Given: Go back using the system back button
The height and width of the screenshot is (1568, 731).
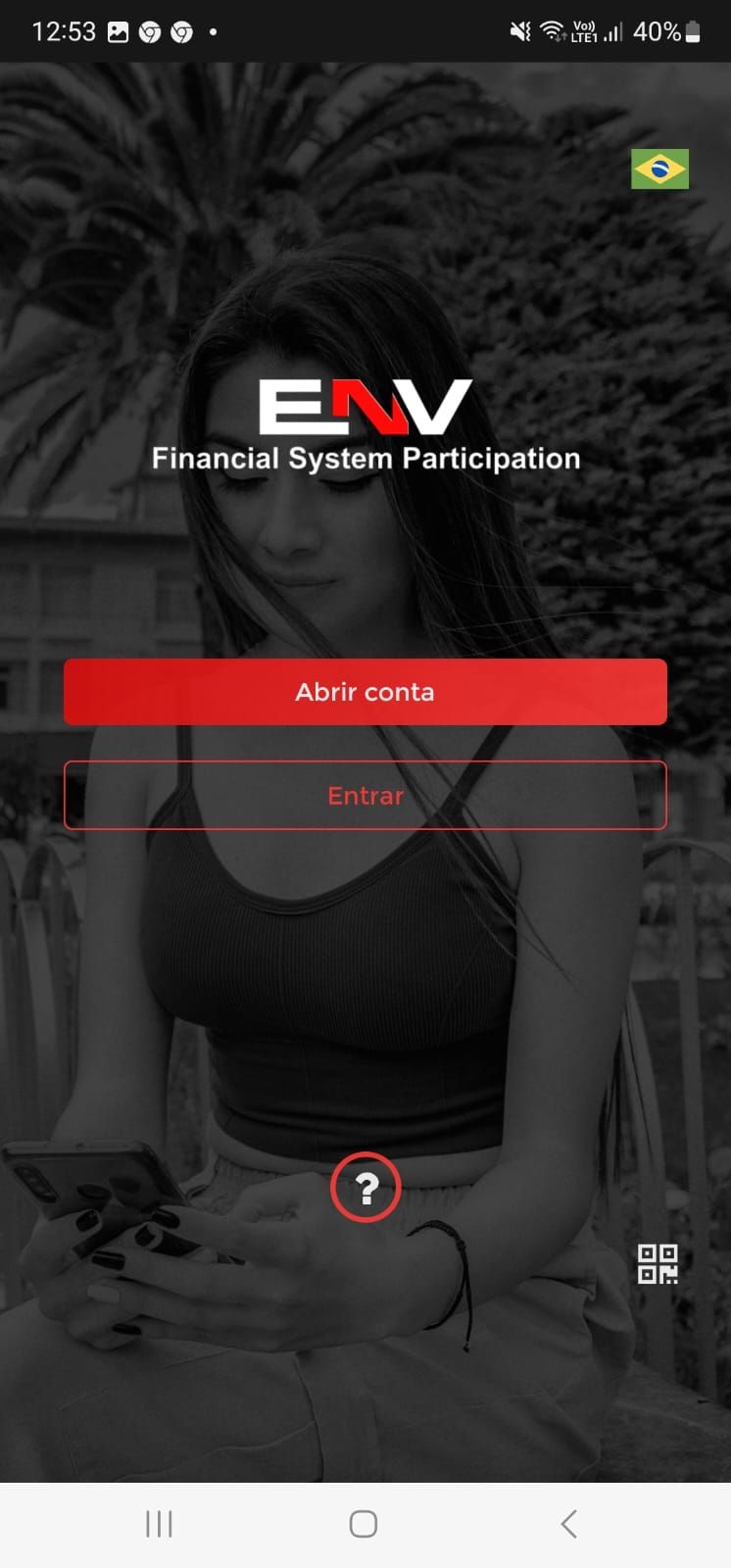Looking at the screenshot, I should (x=568, y=1524).
